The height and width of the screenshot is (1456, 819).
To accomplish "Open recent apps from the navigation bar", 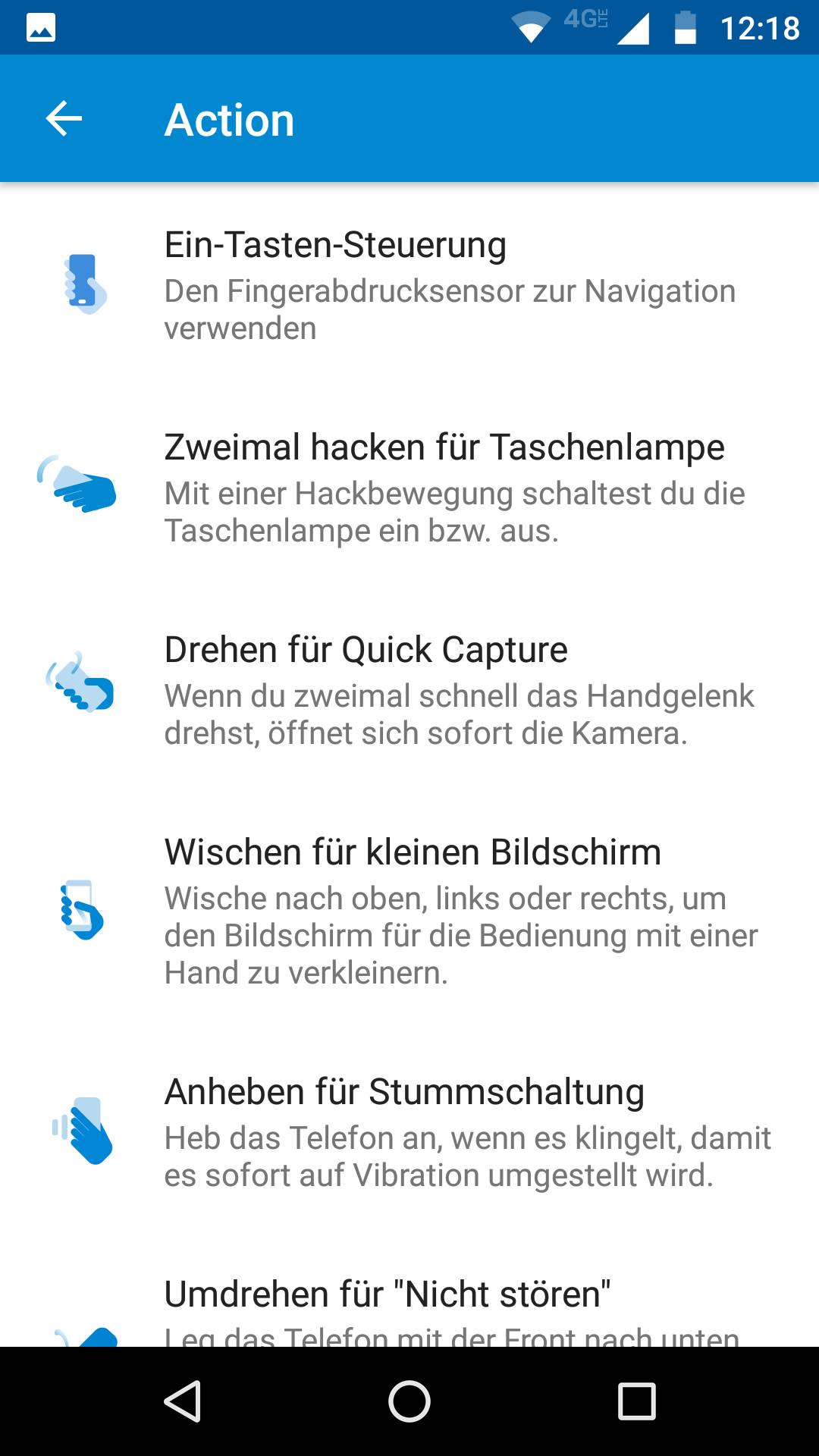I will [x=637, y=1401].
